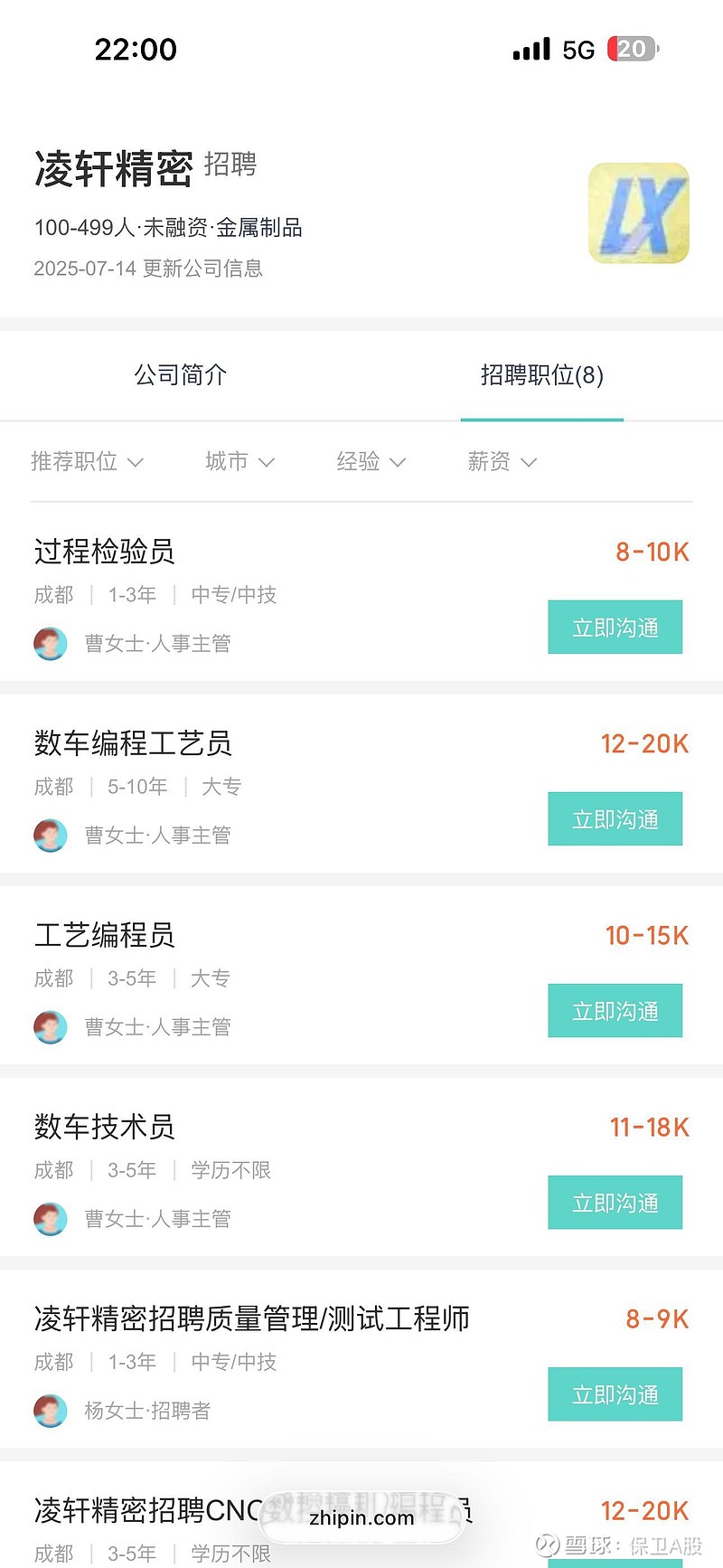The width and height of the screenshot is (723, 1568).
Task: Expand the 经验 filter
Action: coord(371,462)
